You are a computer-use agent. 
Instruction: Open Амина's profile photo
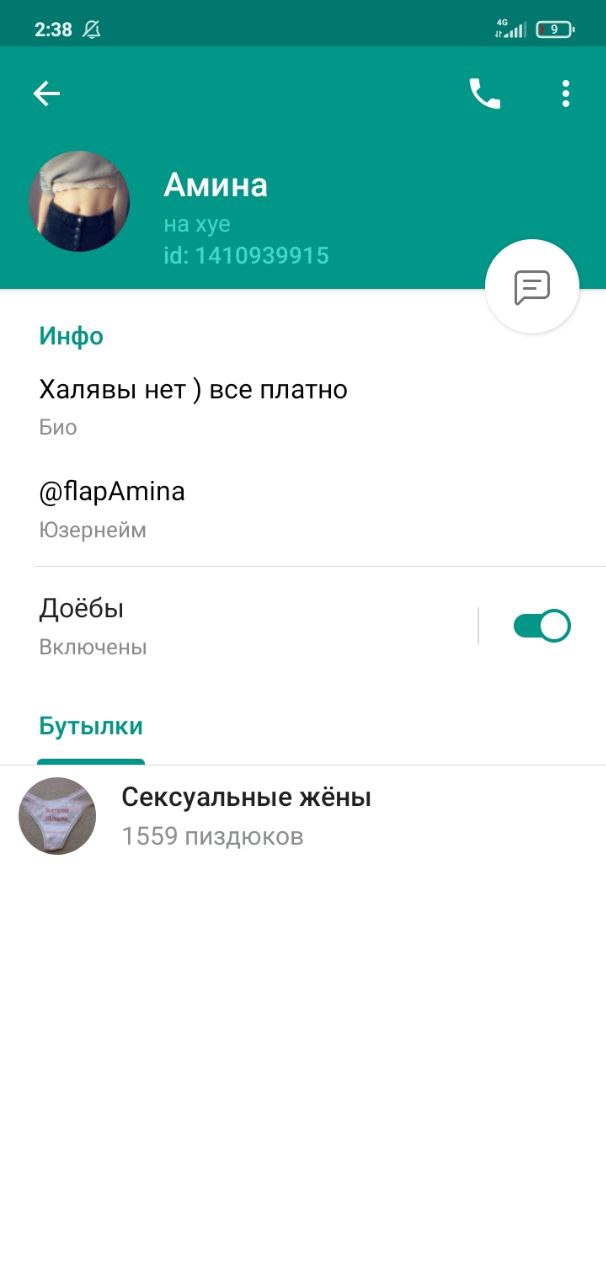(79, 201)
